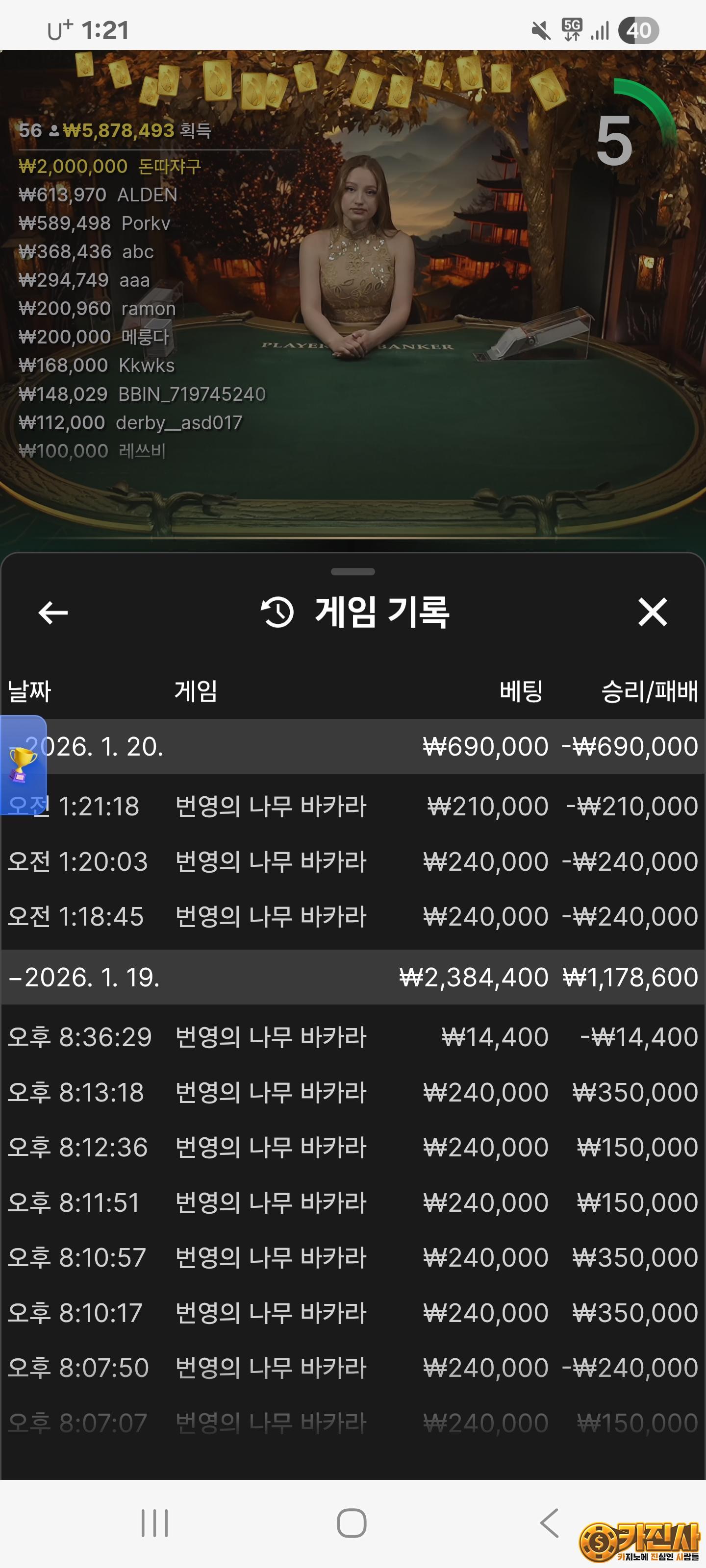The width and height of the screenshot is (706, 1568).
Task: Tap the panel drag handle
Action: [353, 571]
